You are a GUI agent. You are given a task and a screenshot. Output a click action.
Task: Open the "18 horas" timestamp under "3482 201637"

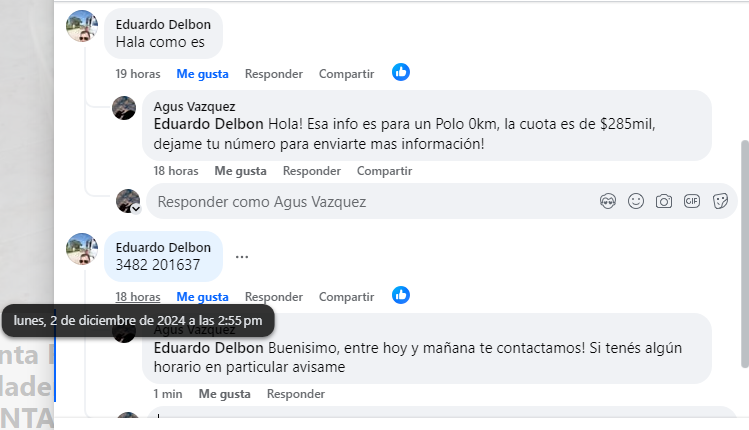[137, 296]
